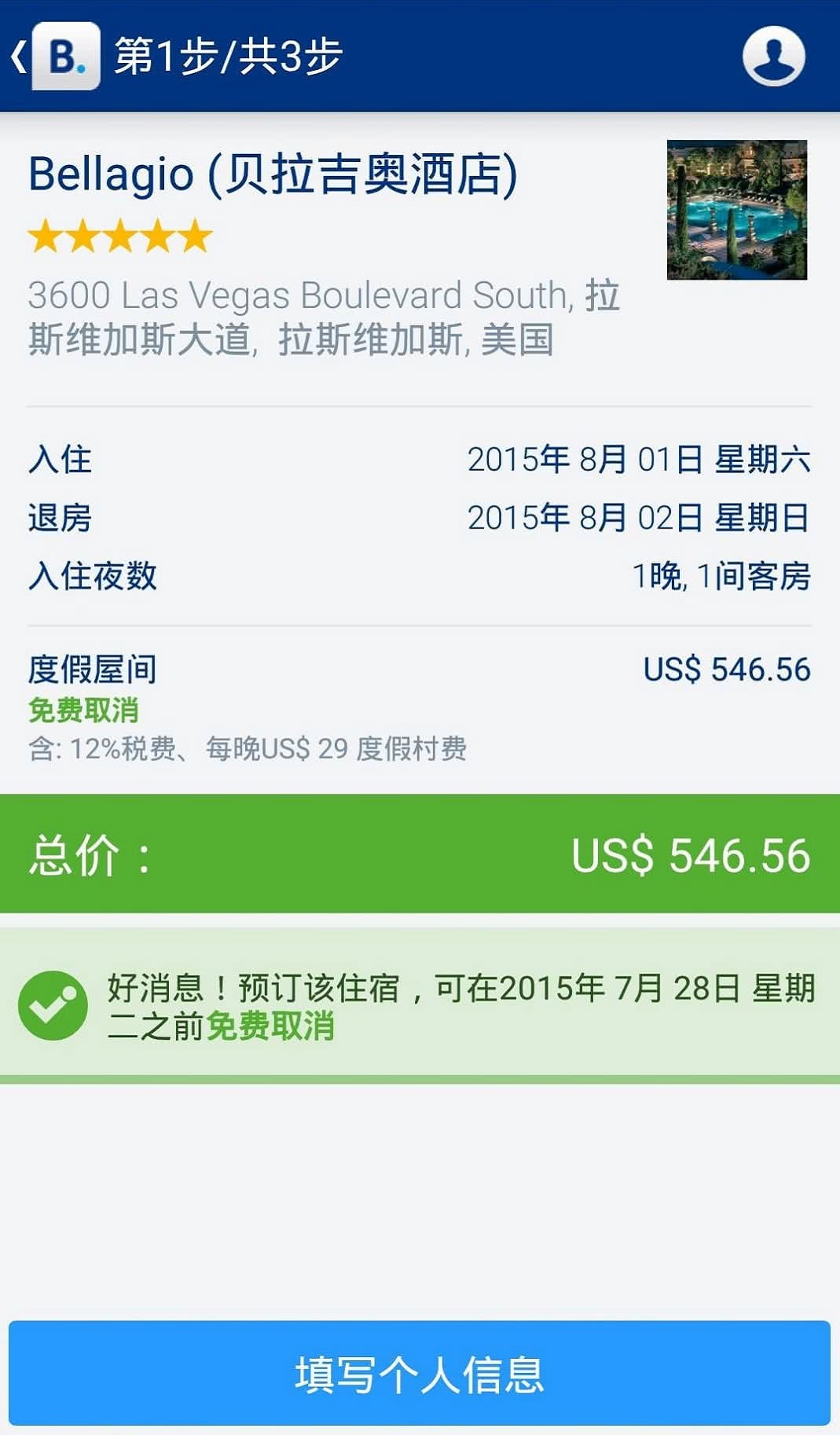Image resolution: width=840 pixels, height=1435 pixels.
Task: Tap the 填写个人信息 button
Action: pyautogui.click(x=420, y=1374)
